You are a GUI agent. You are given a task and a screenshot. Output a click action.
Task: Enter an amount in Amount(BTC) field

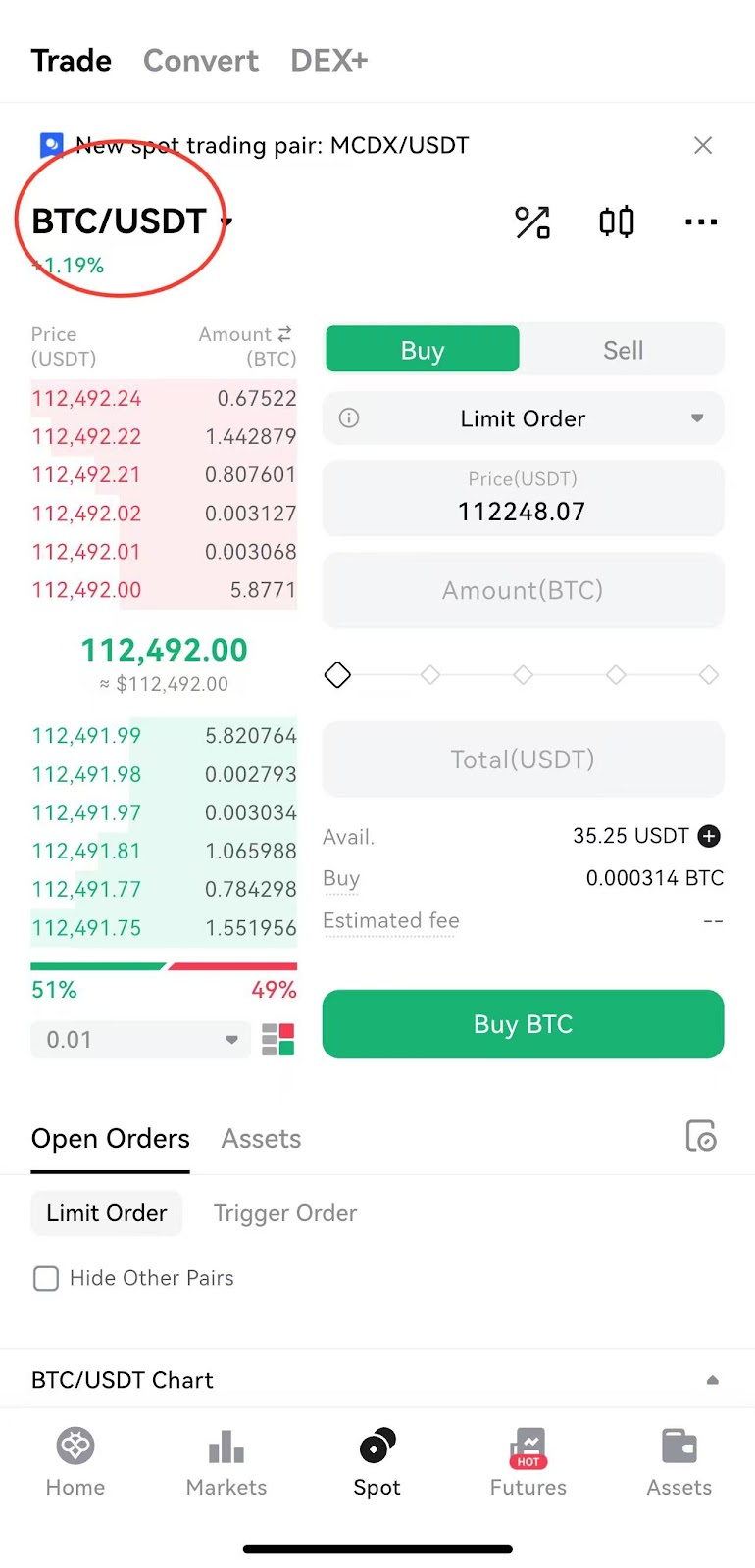tap(523, 590)
